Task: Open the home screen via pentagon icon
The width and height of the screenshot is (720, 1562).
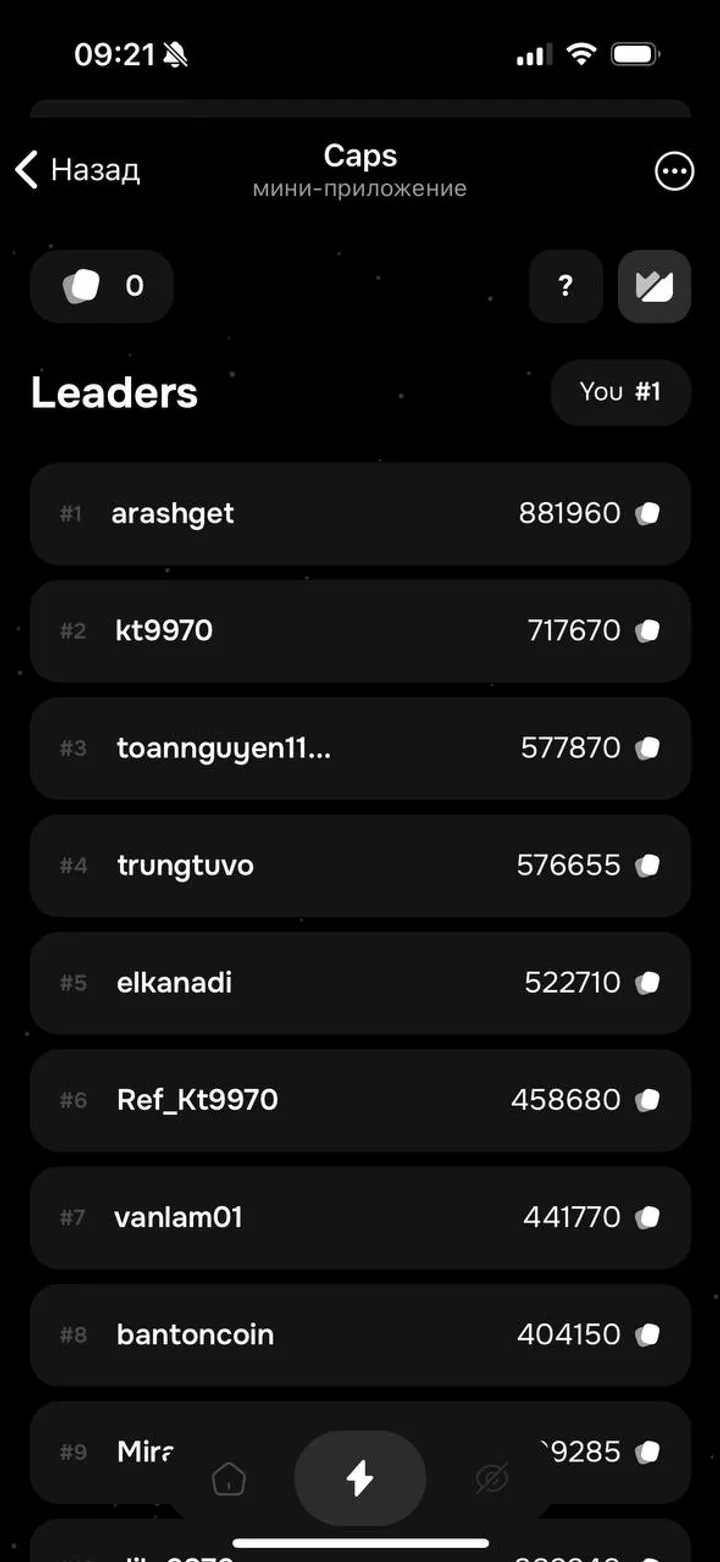Action: [229, 1480]
